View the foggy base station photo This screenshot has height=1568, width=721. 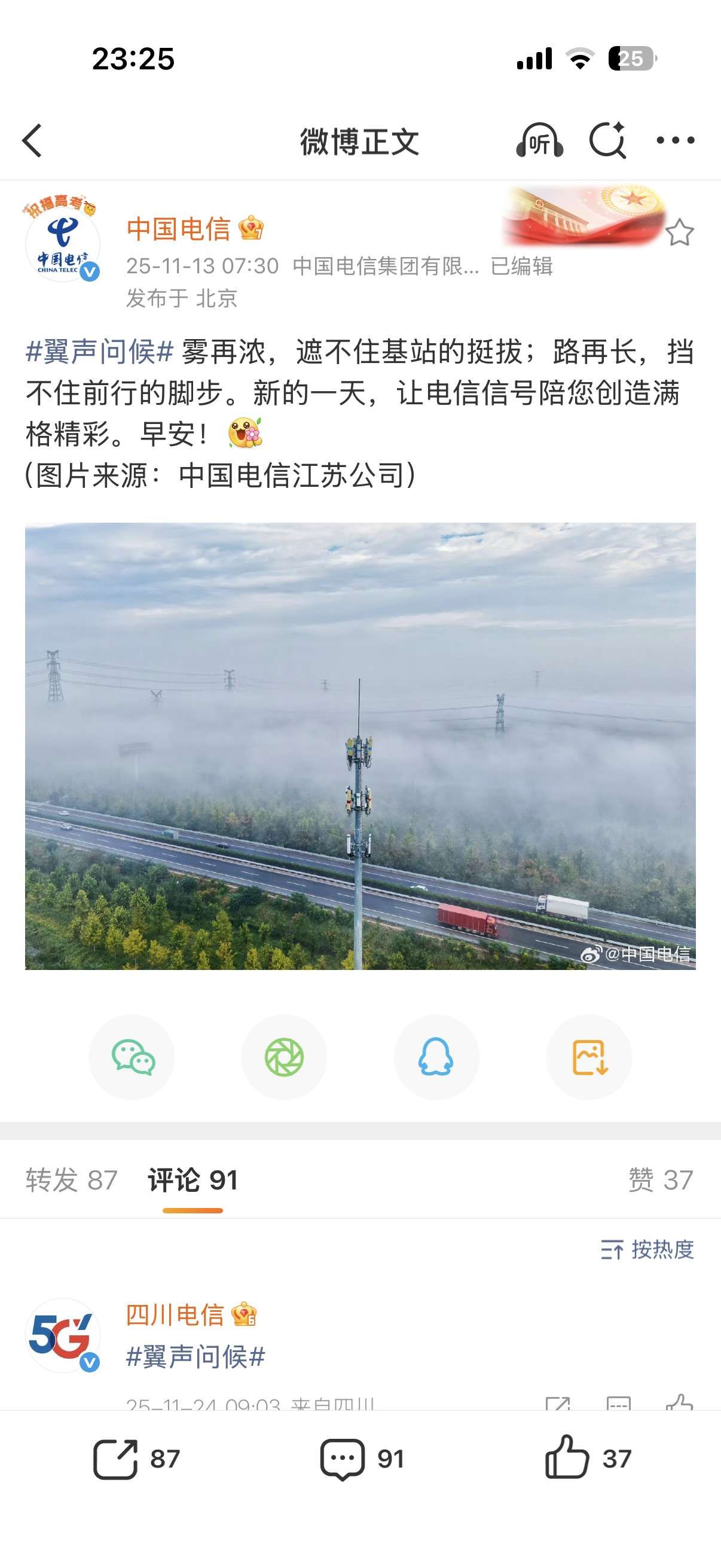pyautogui.click(x=360, y=746)
